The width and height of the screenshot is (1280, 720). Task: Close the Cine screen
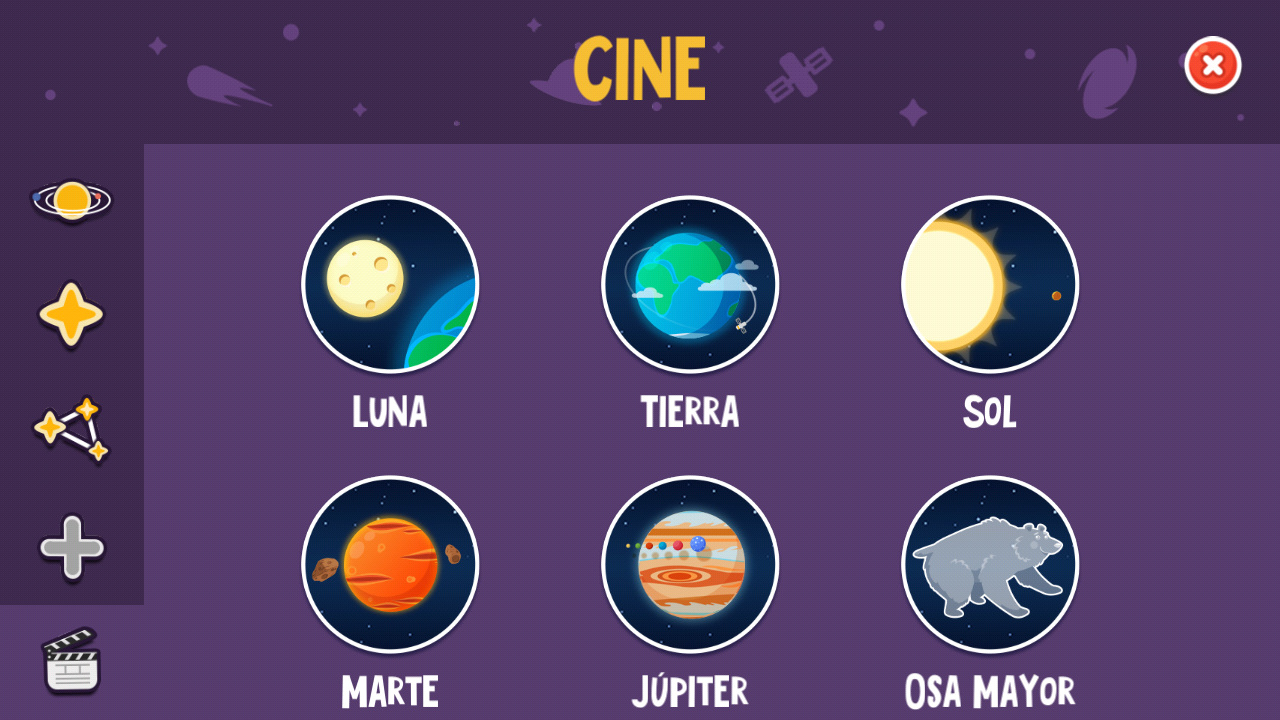[1212, 66]
